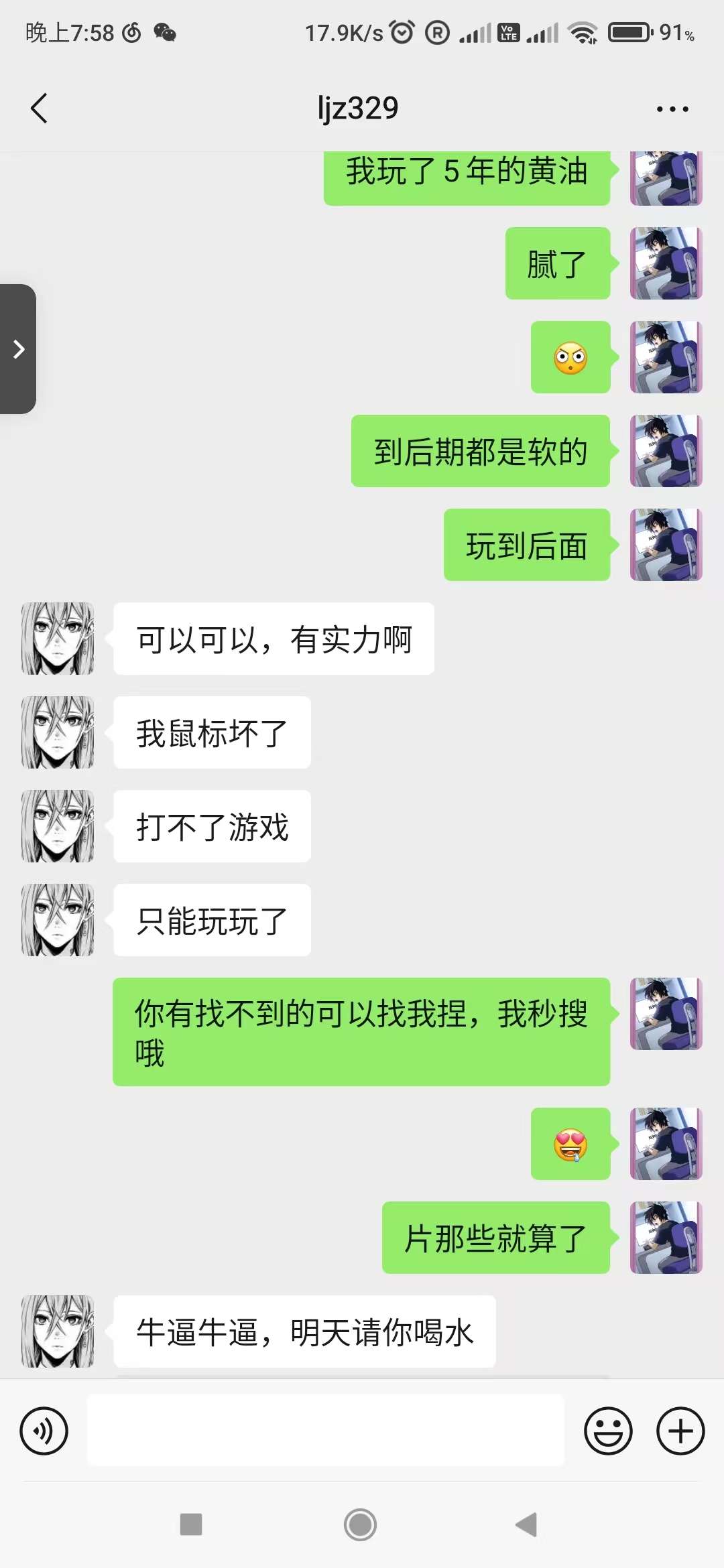Viewport: 724px width, 1568px height.
Task: Open the plus attachments menu
Action: pyautogui.click(x=680, y=1431)
